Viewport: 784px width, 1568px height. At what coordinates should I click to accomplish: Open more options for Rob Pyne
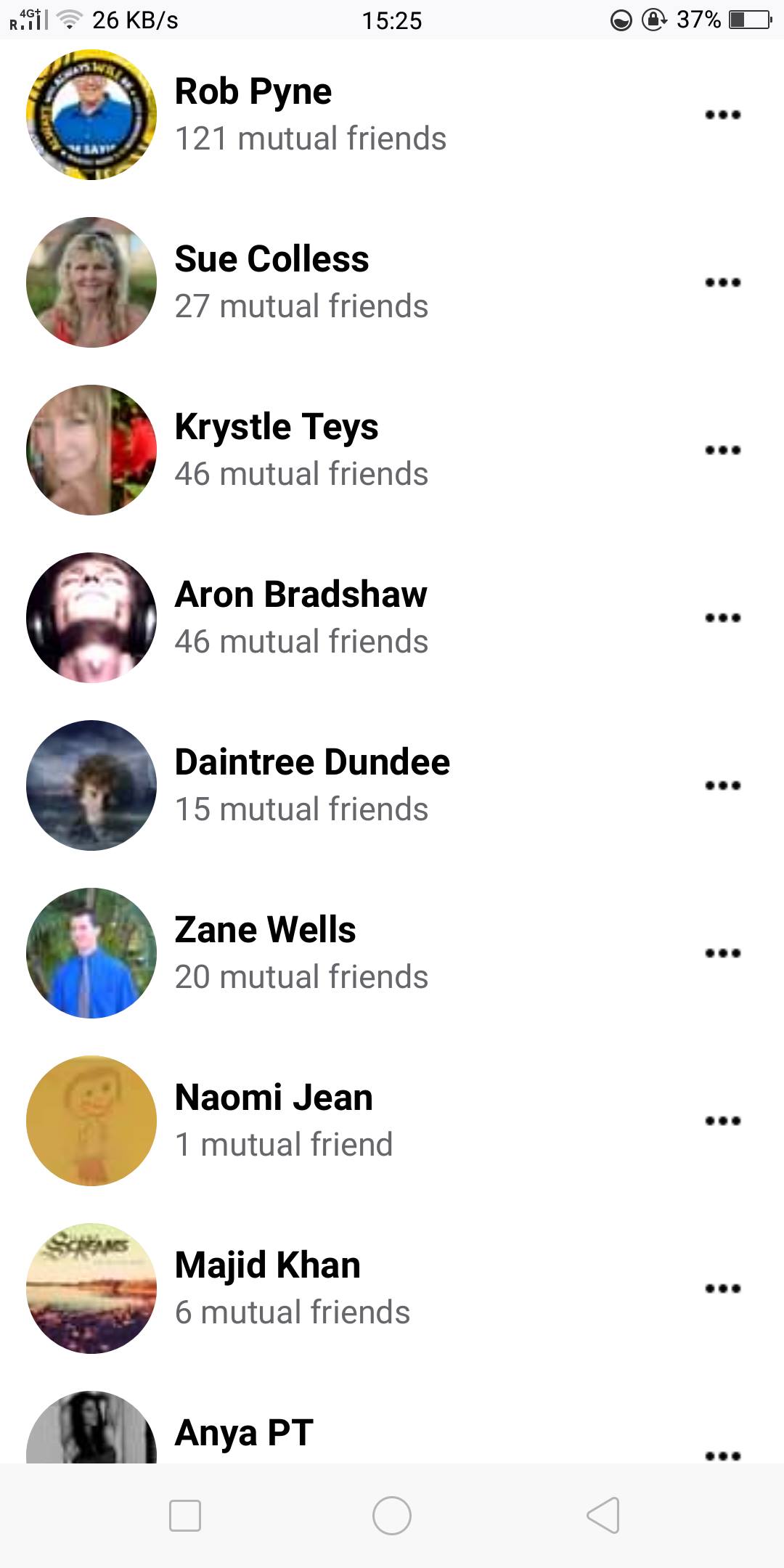coord(722,115)
